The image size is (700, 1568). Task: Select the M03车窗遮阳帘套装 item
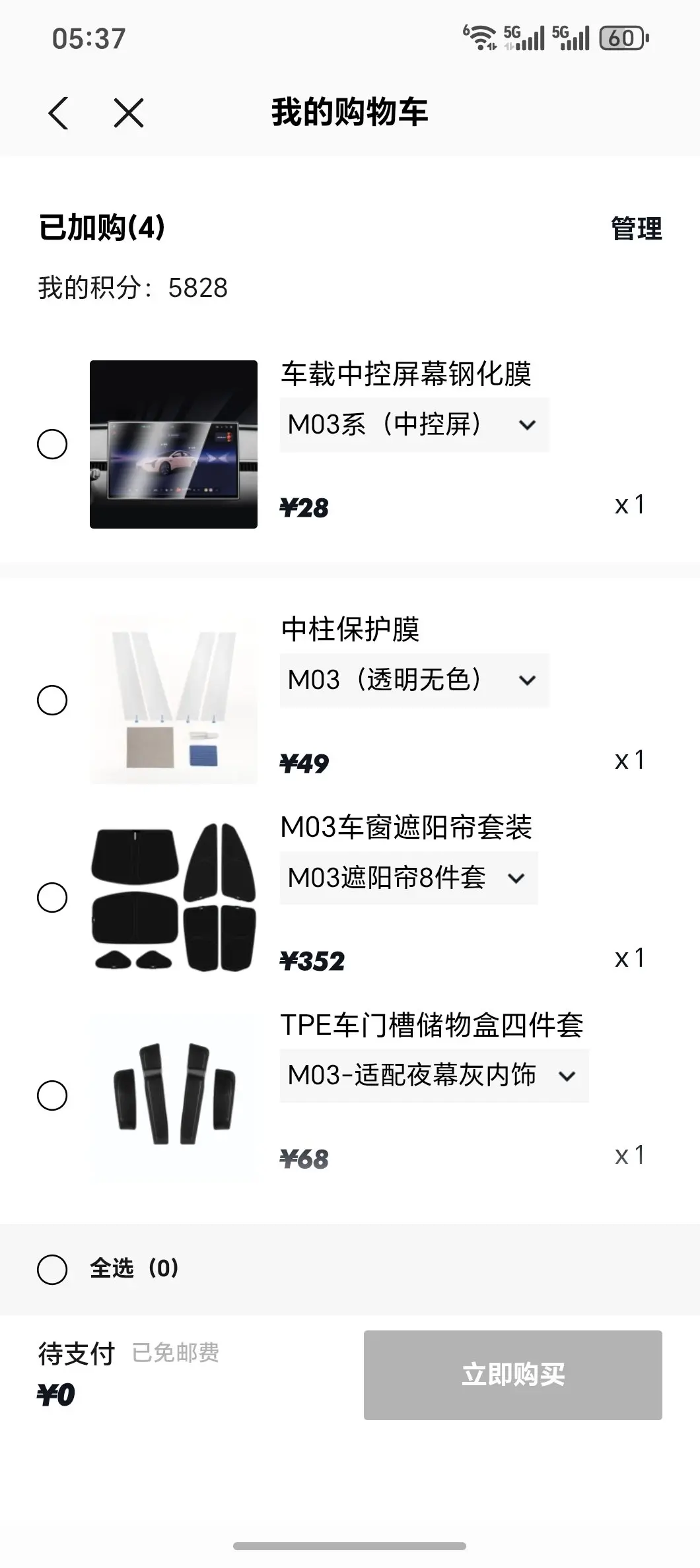(52, 898)
